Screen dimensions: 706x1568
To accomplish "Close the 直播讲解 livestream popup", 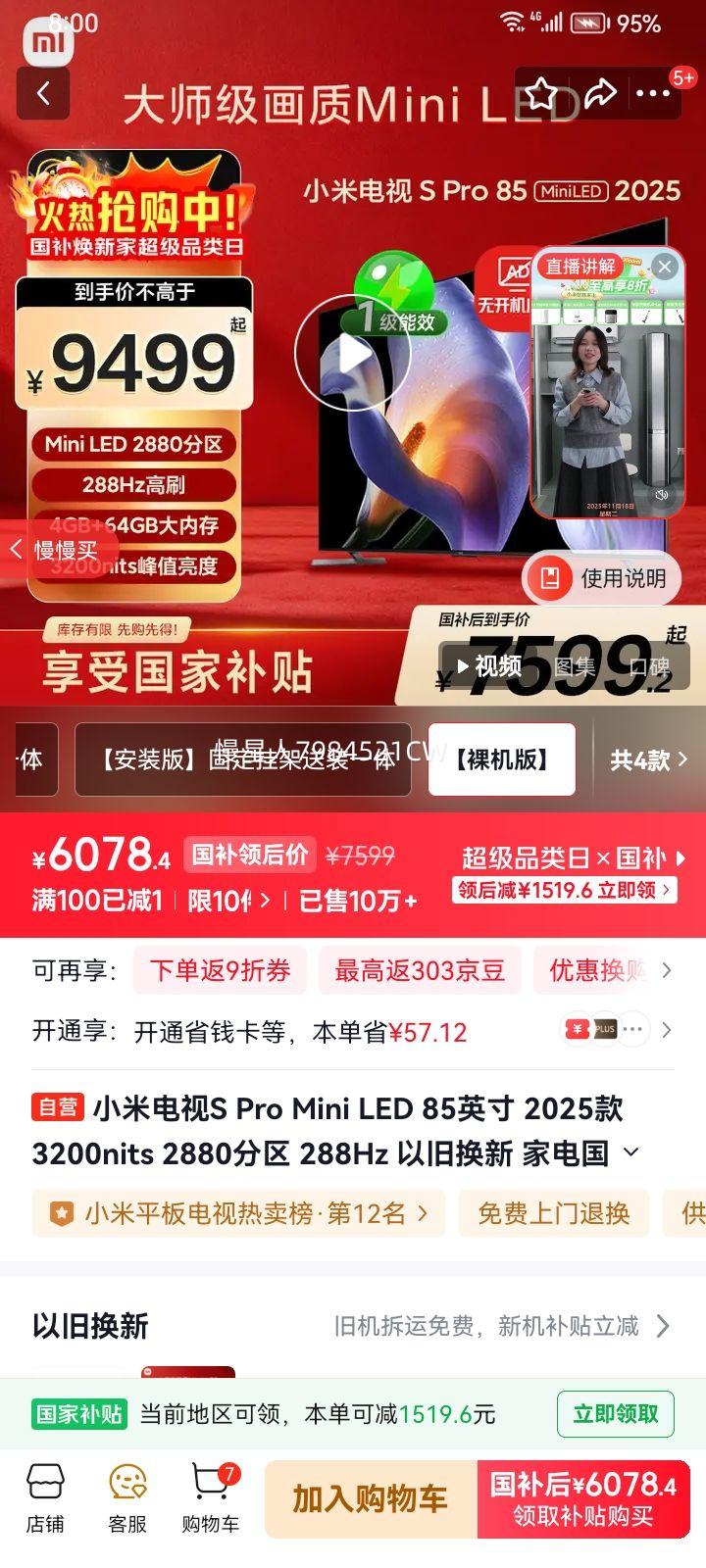I will pyautogui.click(x=665, y=265).
